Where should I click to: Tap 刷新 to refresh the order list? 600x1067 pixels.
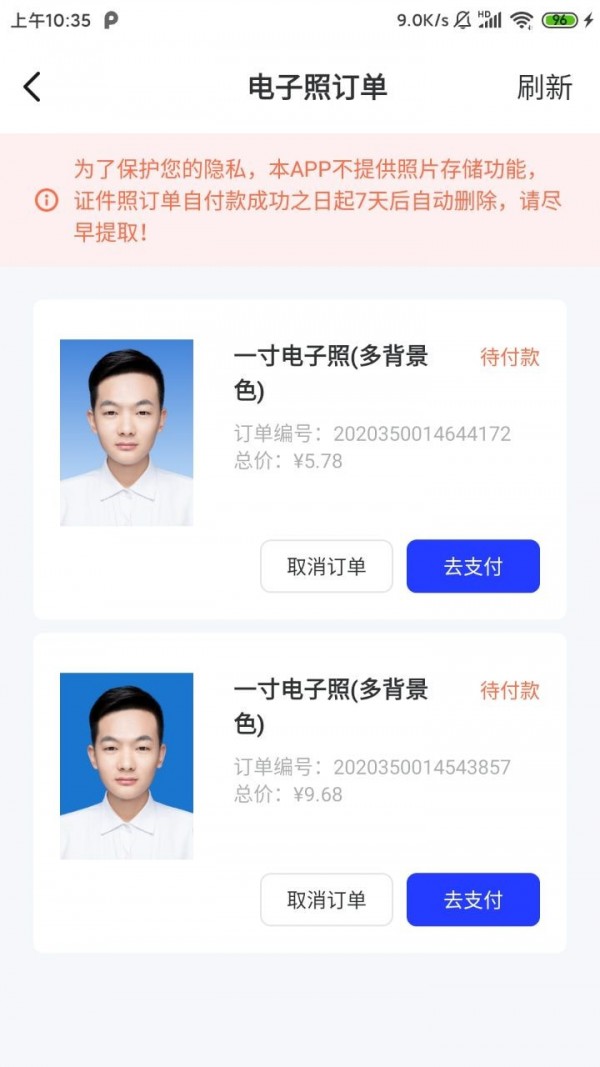coord(544,87)
